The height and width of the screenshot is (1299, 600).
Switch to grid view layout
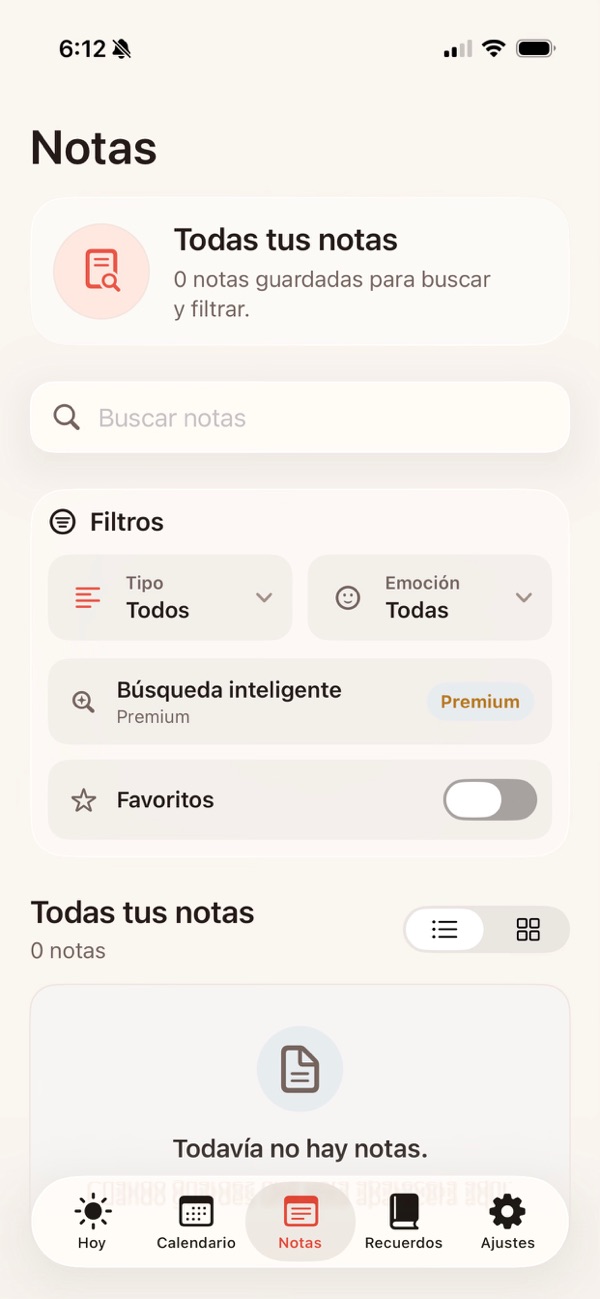click(528, 930)
